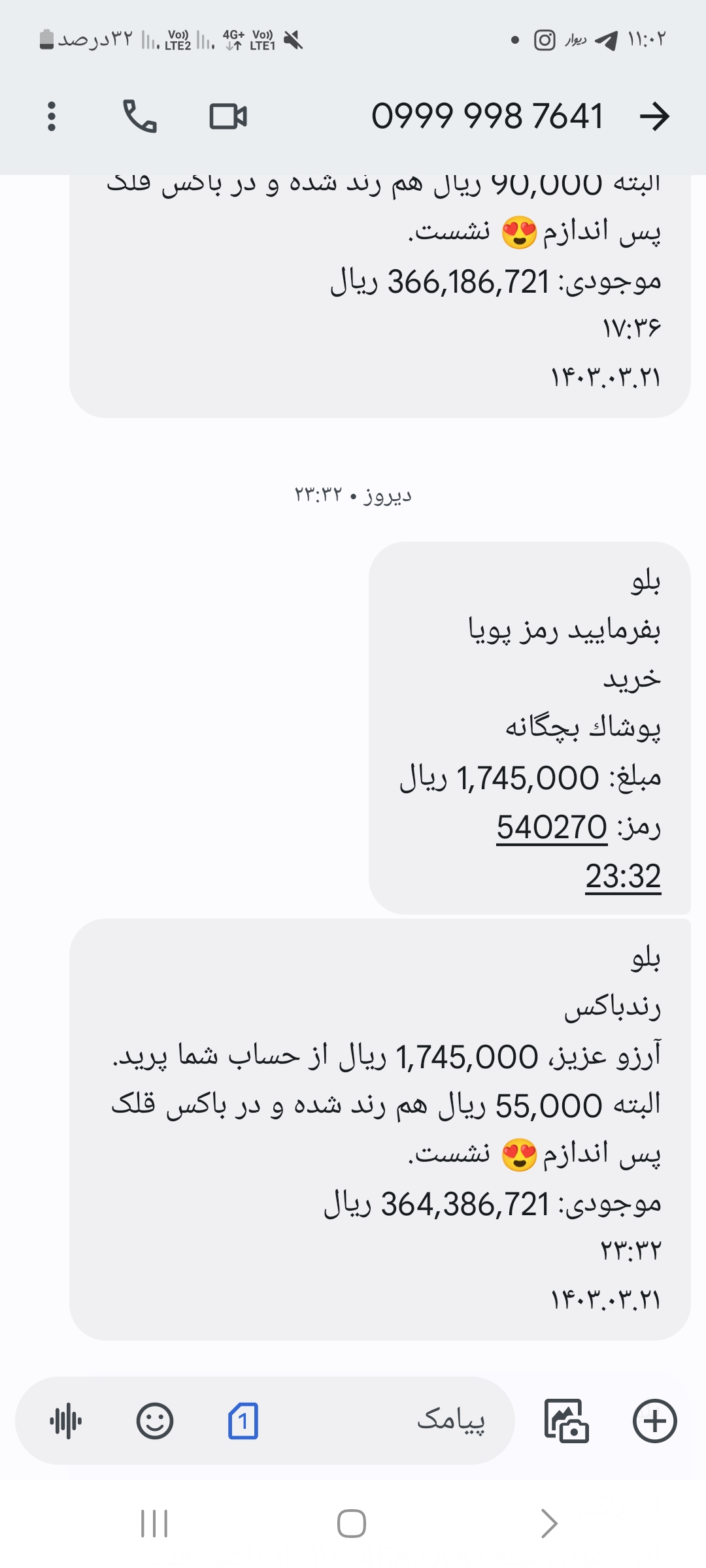This screenshot has height=1568, width=706.
Task: Open the three-dot overflow menu
Action: coord(52,117)
